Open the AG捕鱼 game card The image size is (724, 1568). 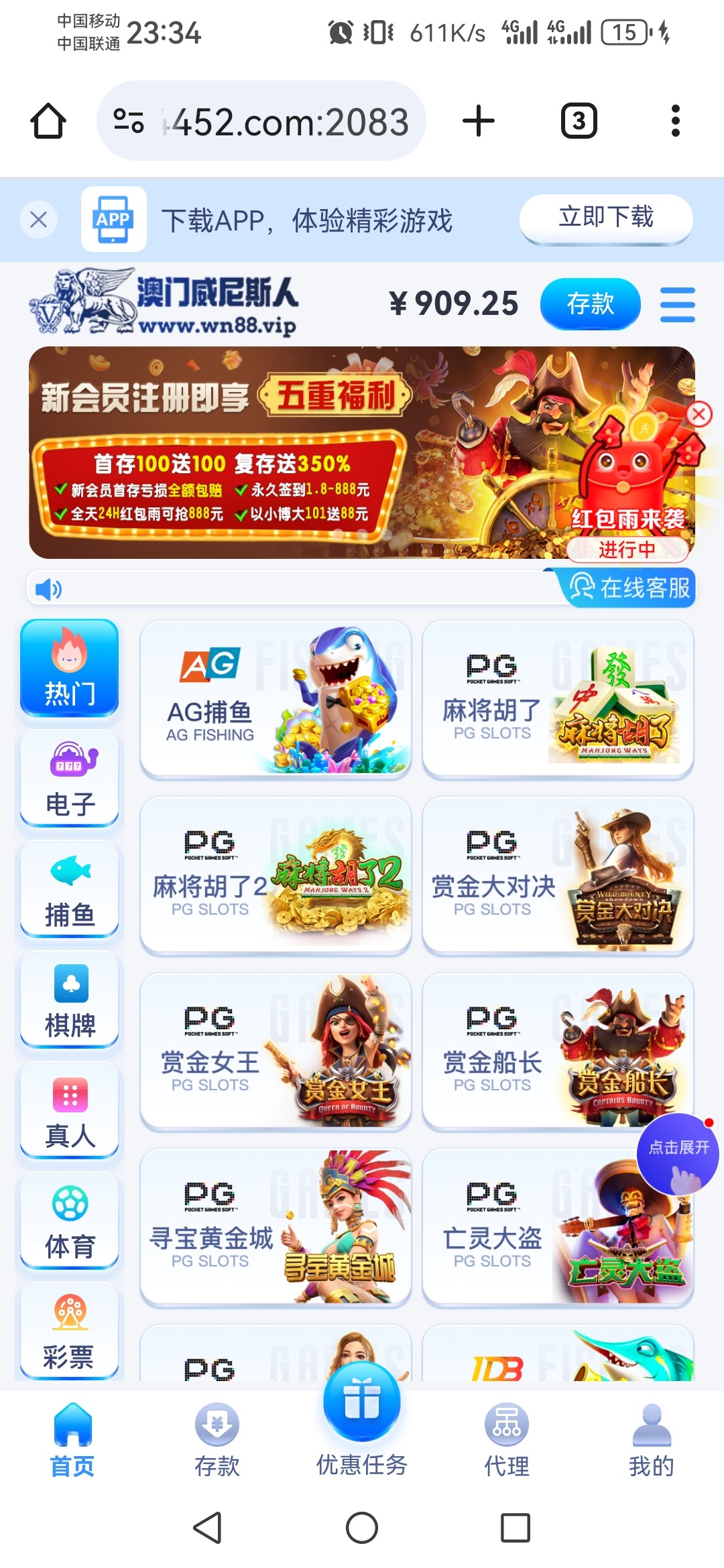tap(276, 699)
